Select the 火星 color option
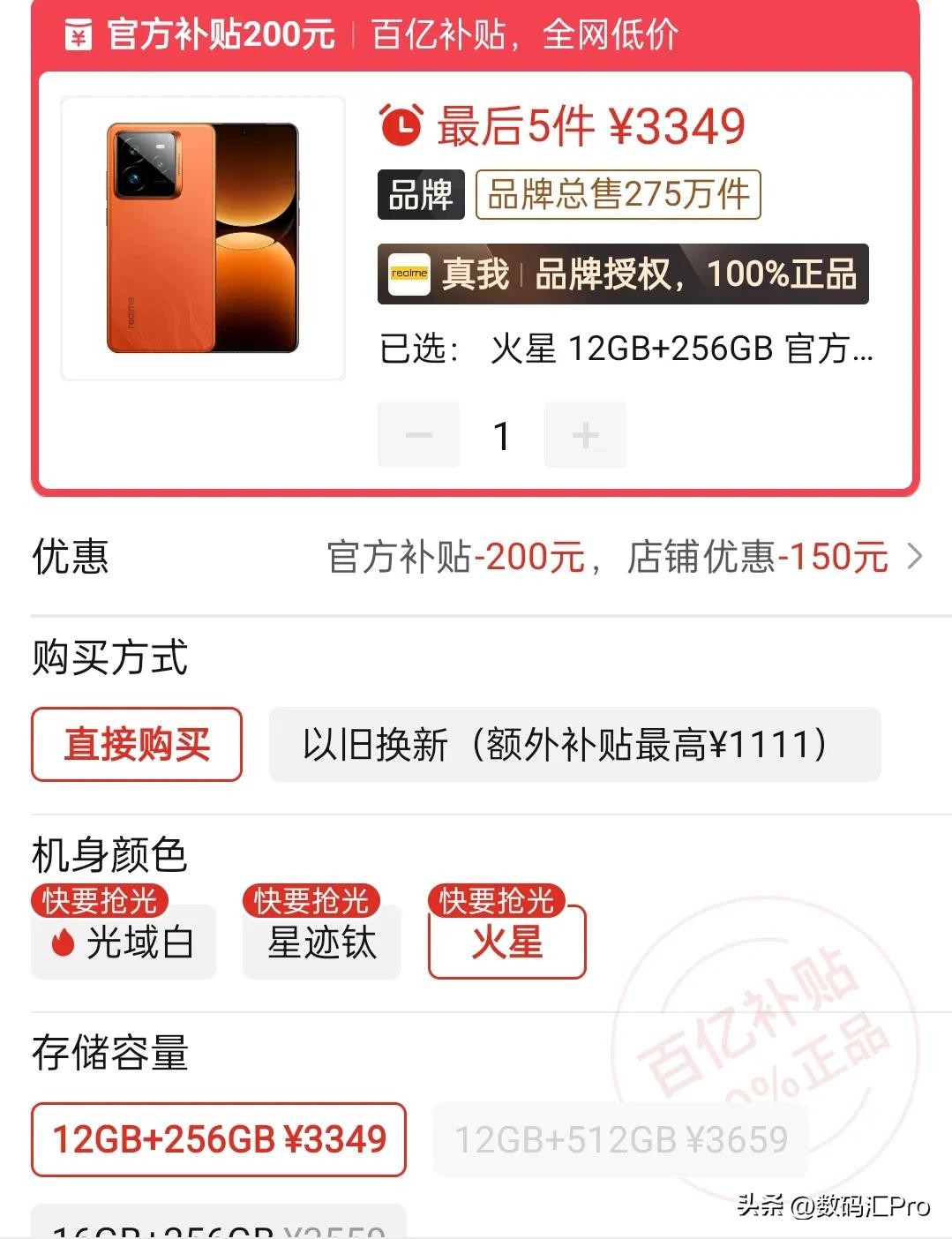952x1239 pixels. (x=506, y=942)
